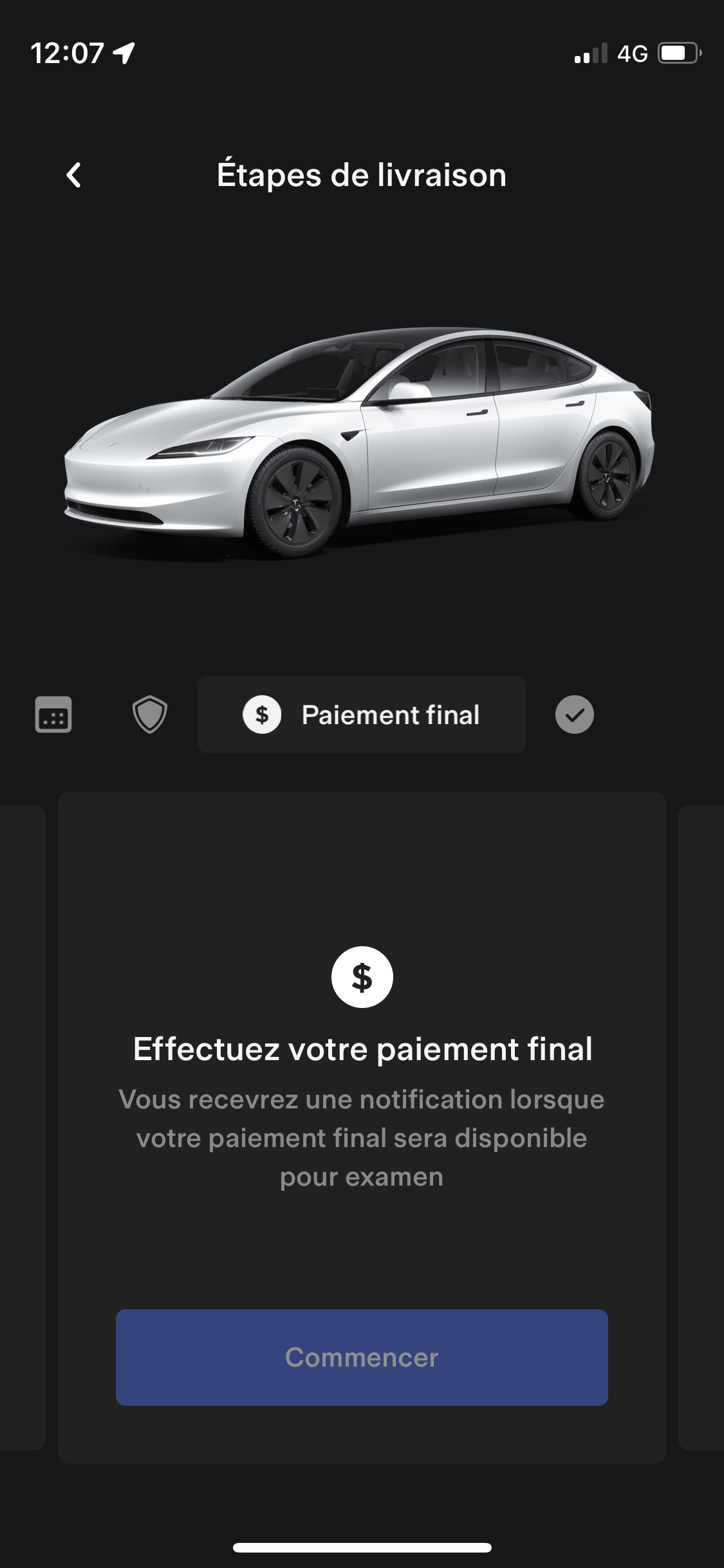The image size is (724, 1568).
Task: Select the Paiement final step
Action: click(362, 714)
